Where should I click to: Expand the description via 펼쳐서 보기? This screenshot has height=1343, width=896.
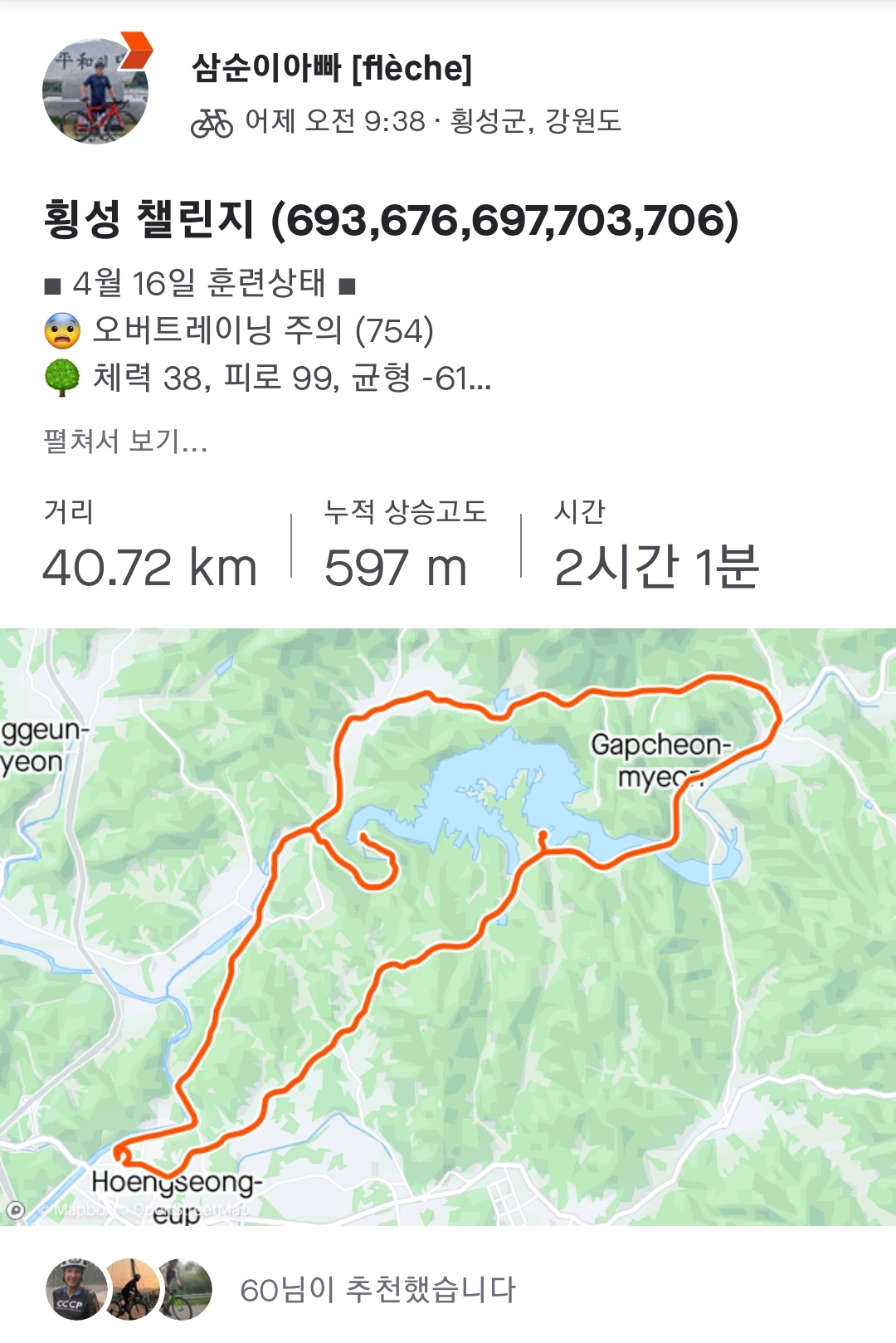click(125, 441)
